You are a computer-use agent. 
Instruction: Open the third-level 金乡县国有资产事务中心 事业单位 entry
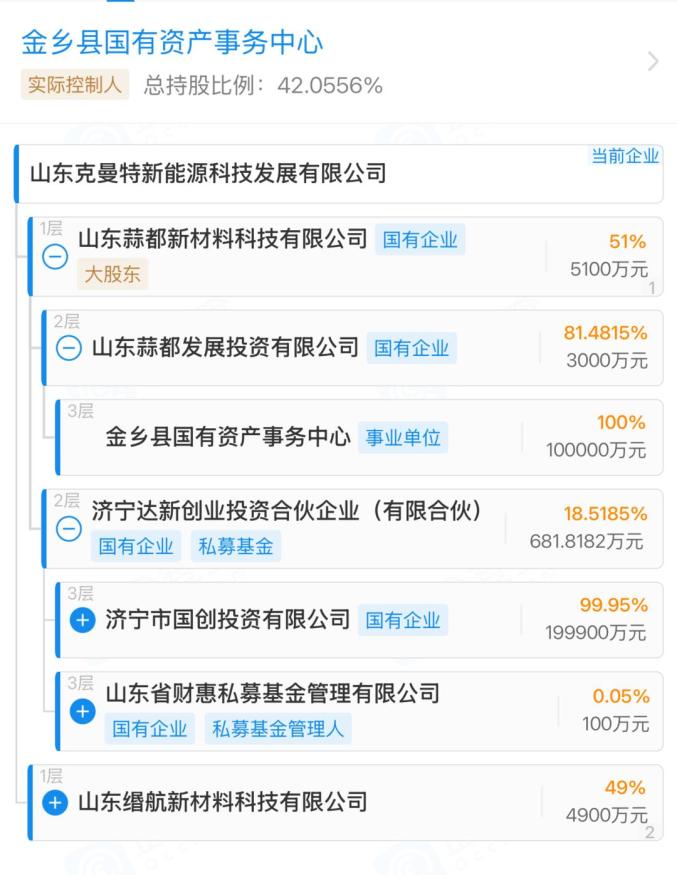tap(228, 437)
